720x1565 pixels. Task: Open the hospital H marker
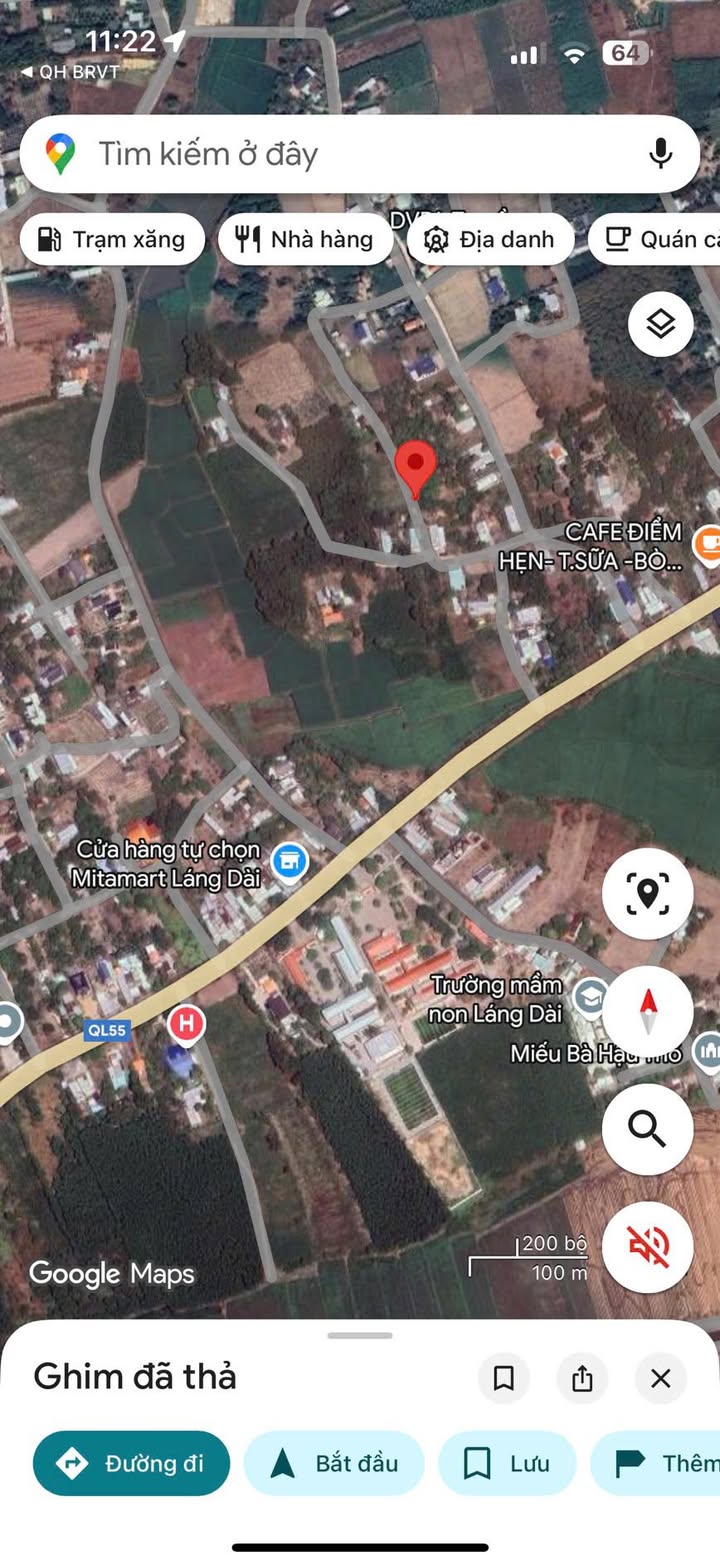pos(186,1024)
